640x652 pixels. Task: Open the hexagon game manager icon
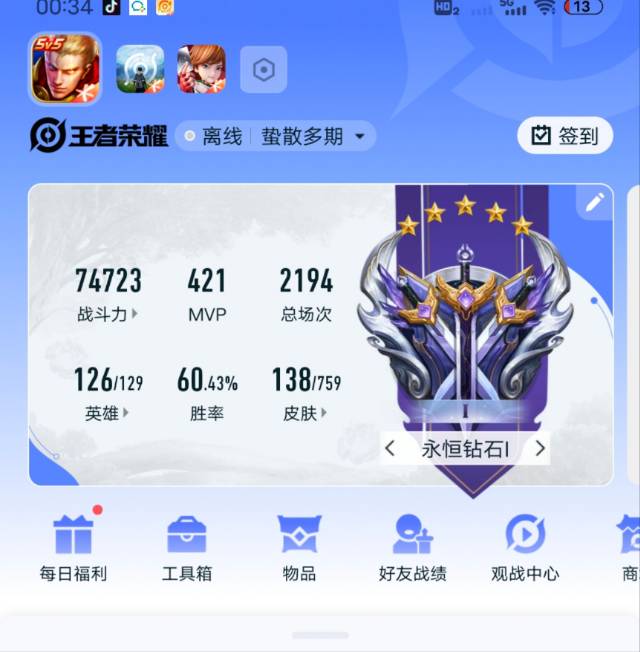click(264, 69)
